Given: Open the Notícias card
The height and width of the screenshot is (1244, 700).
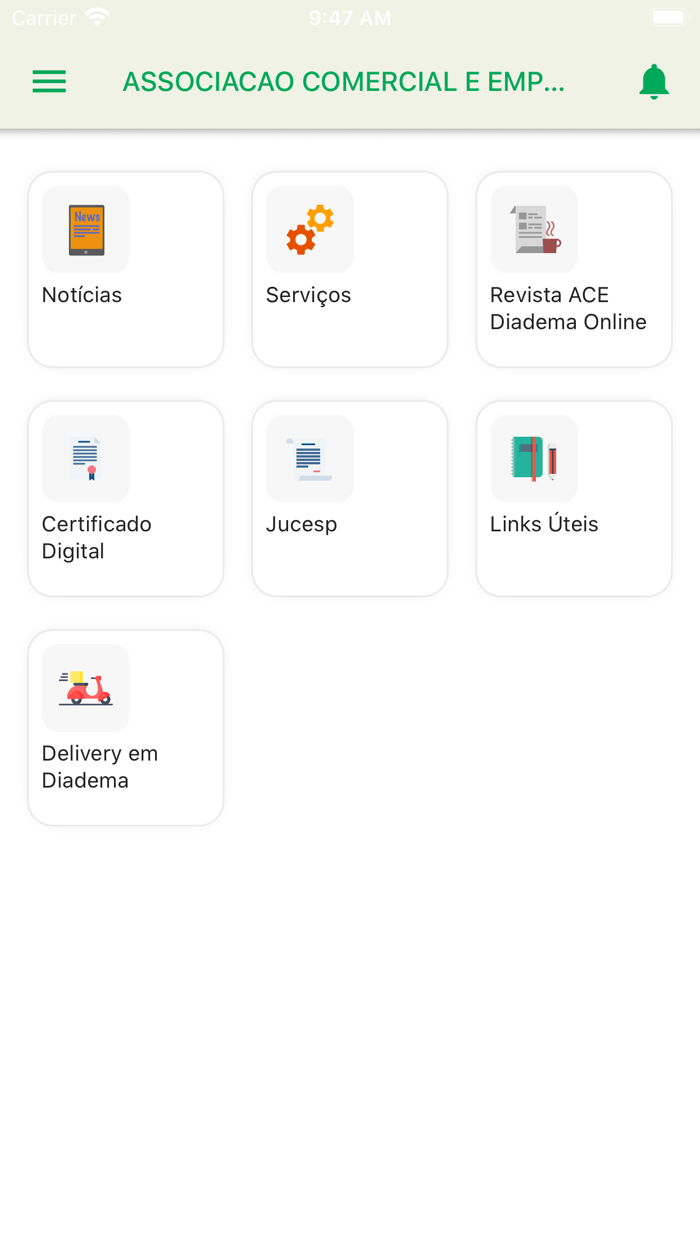Looking at the screenshot, I should (126, 269).
